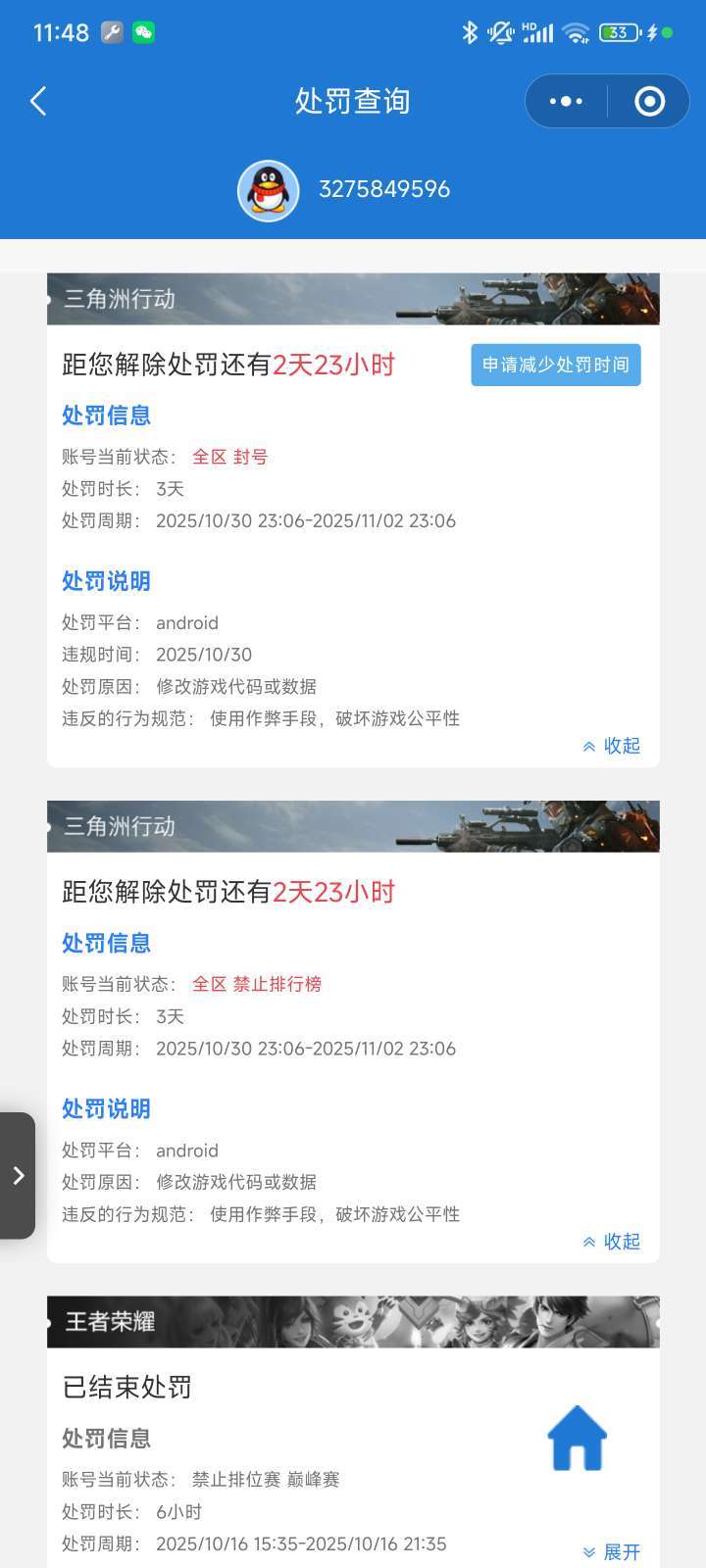Tap 申请减少处罚时间 button
The width and height of the screenshot is (706, 1568).
tap(555, 365)
